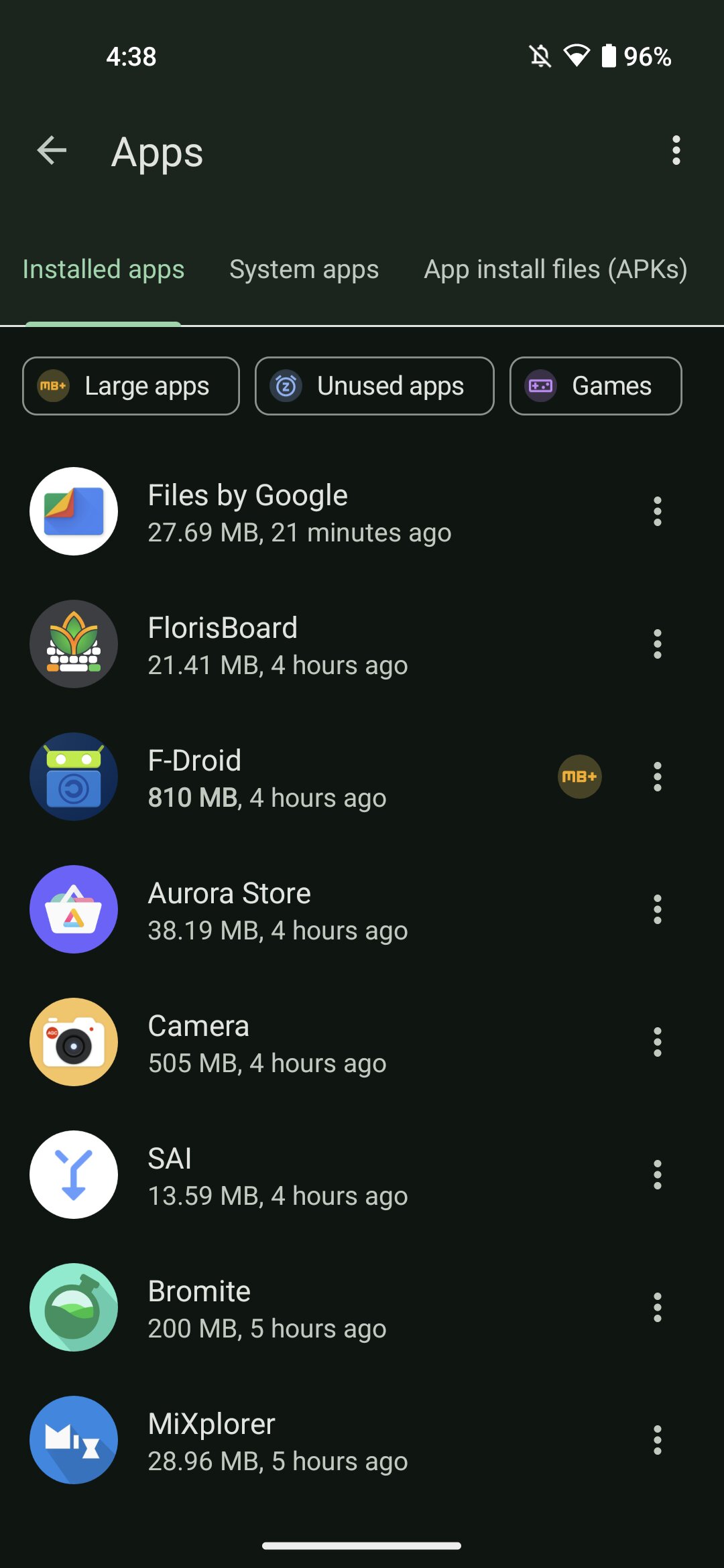Screen dimensions: 724x1568
Task: Filter by Large apps chip
Action: click(x=131, y=386)
